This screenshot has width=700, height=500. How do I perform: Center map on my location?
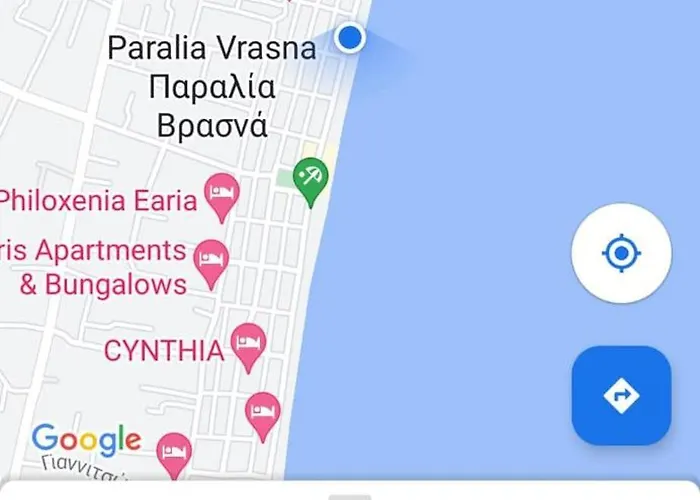click(x=621, y=254)
